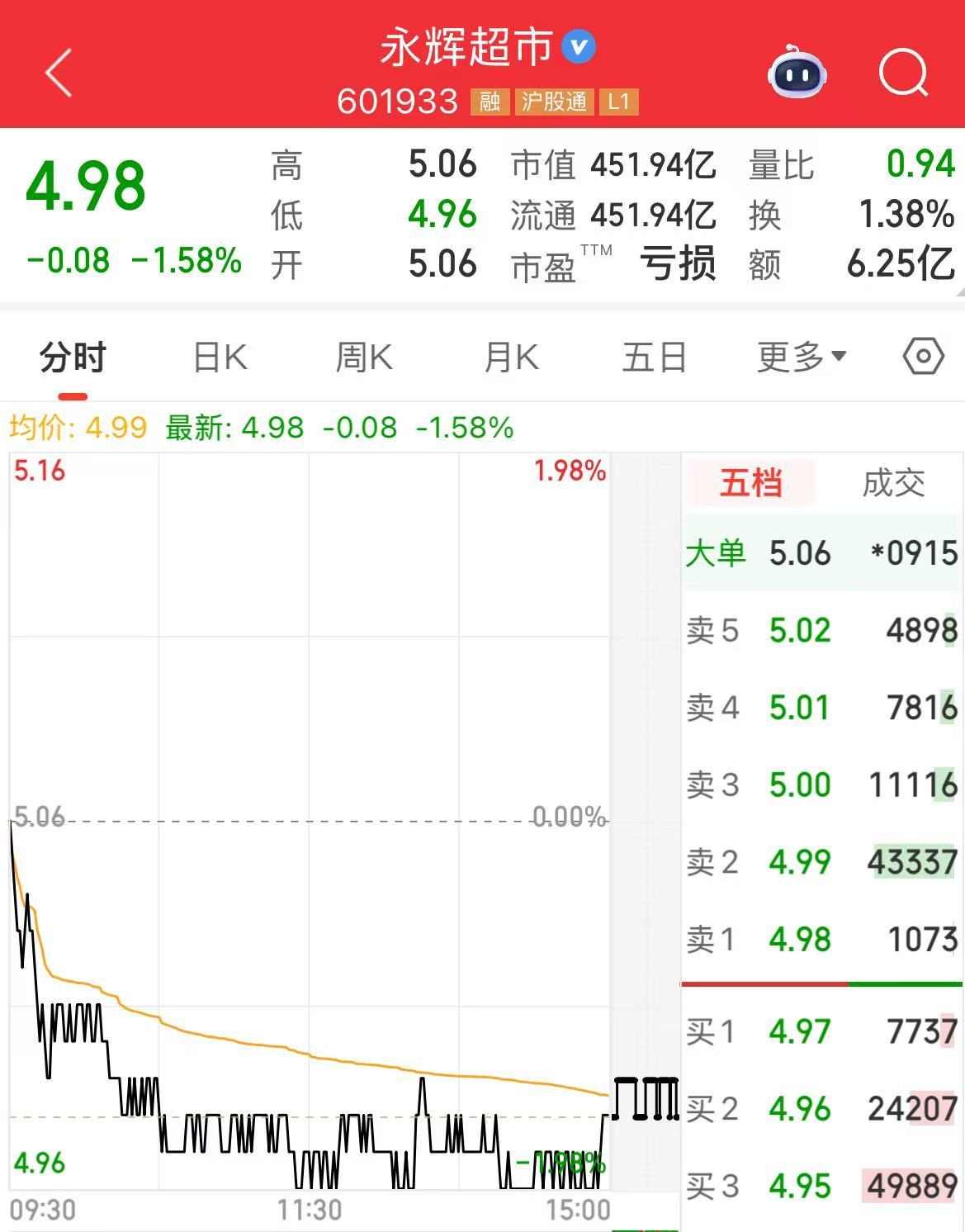Viewport: 965px width, 1232px height.
Task: Switch to the 日K daily chart tab
Action: click(x=219, y=356)
